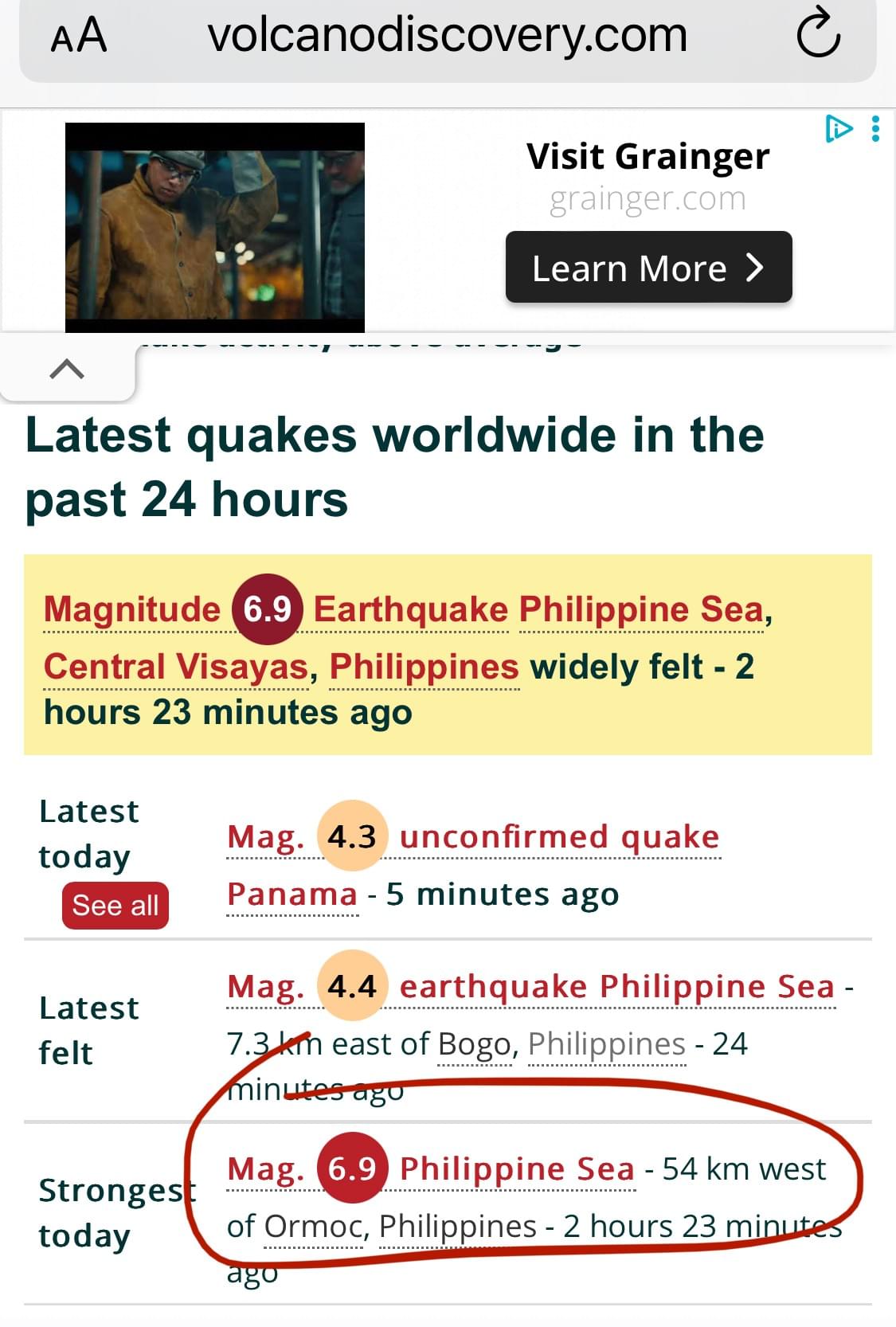Open the AdChoices info icon
Viewport: 896px width, 1327px height.
point(838,128)
